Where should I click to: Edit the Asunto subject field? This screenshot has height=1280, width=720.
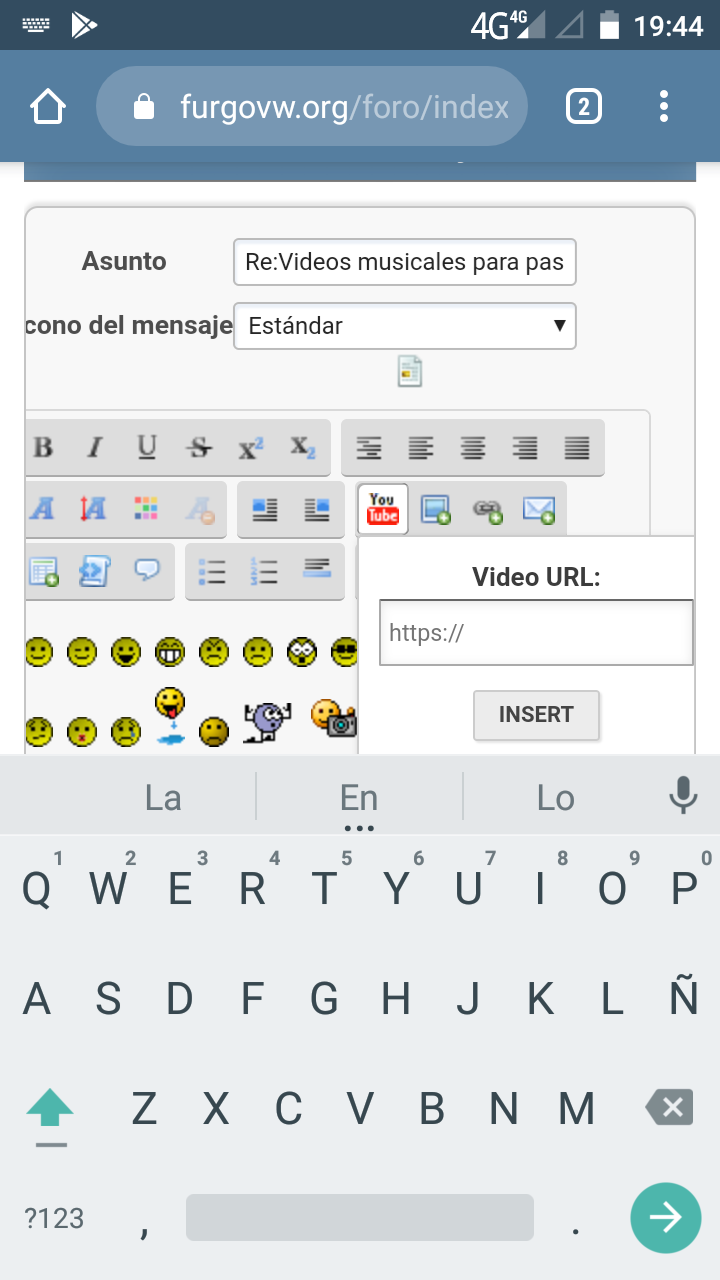(404, 262)
